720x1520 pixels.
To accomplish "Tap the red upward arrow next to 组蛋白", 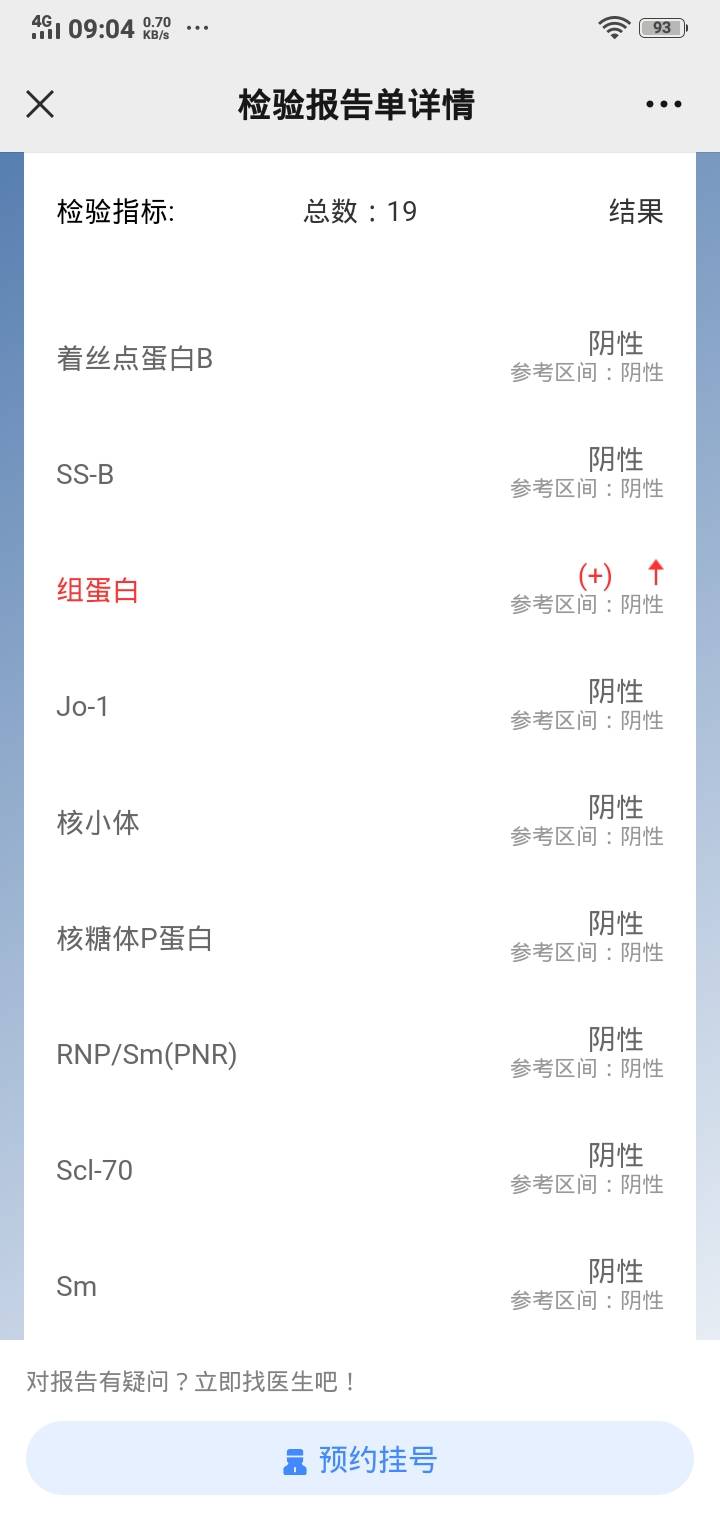I will click(x=655, y=575).
